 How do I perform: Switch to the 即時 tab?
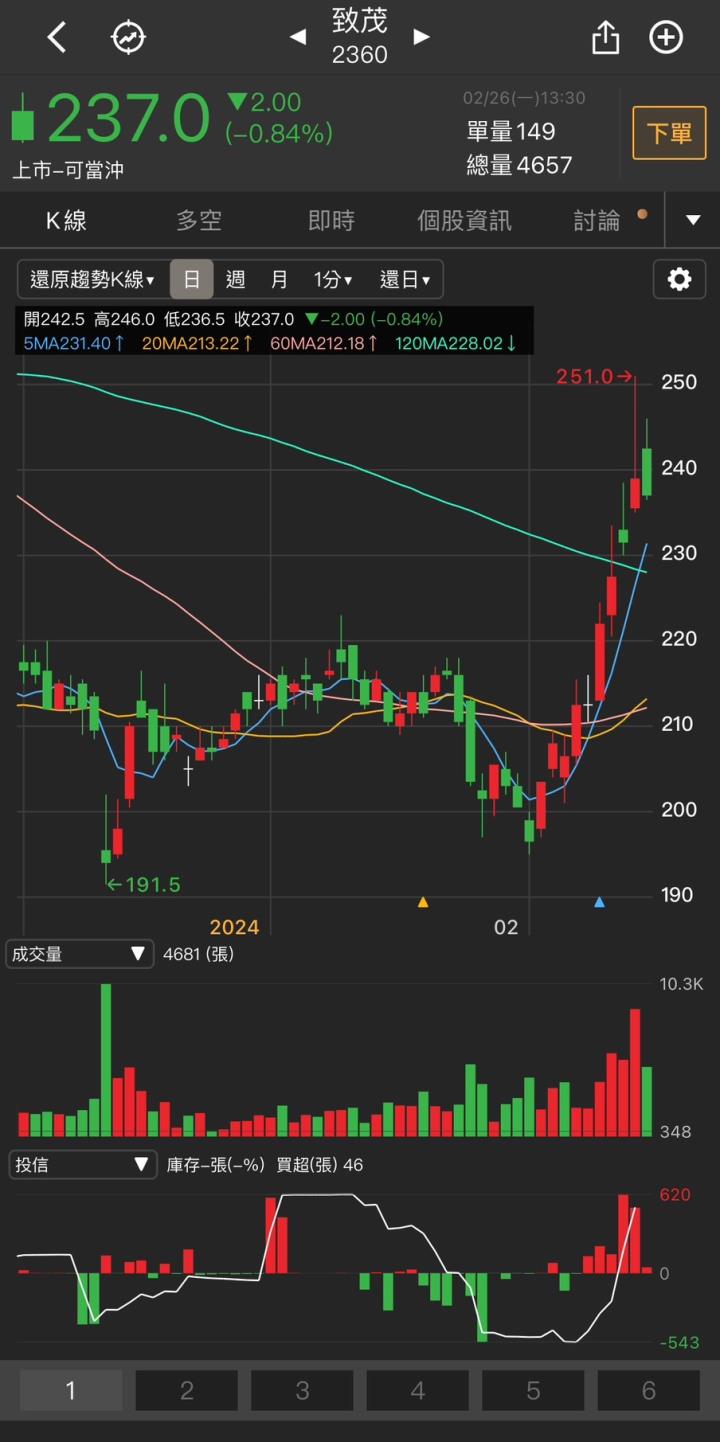[331, 220]
